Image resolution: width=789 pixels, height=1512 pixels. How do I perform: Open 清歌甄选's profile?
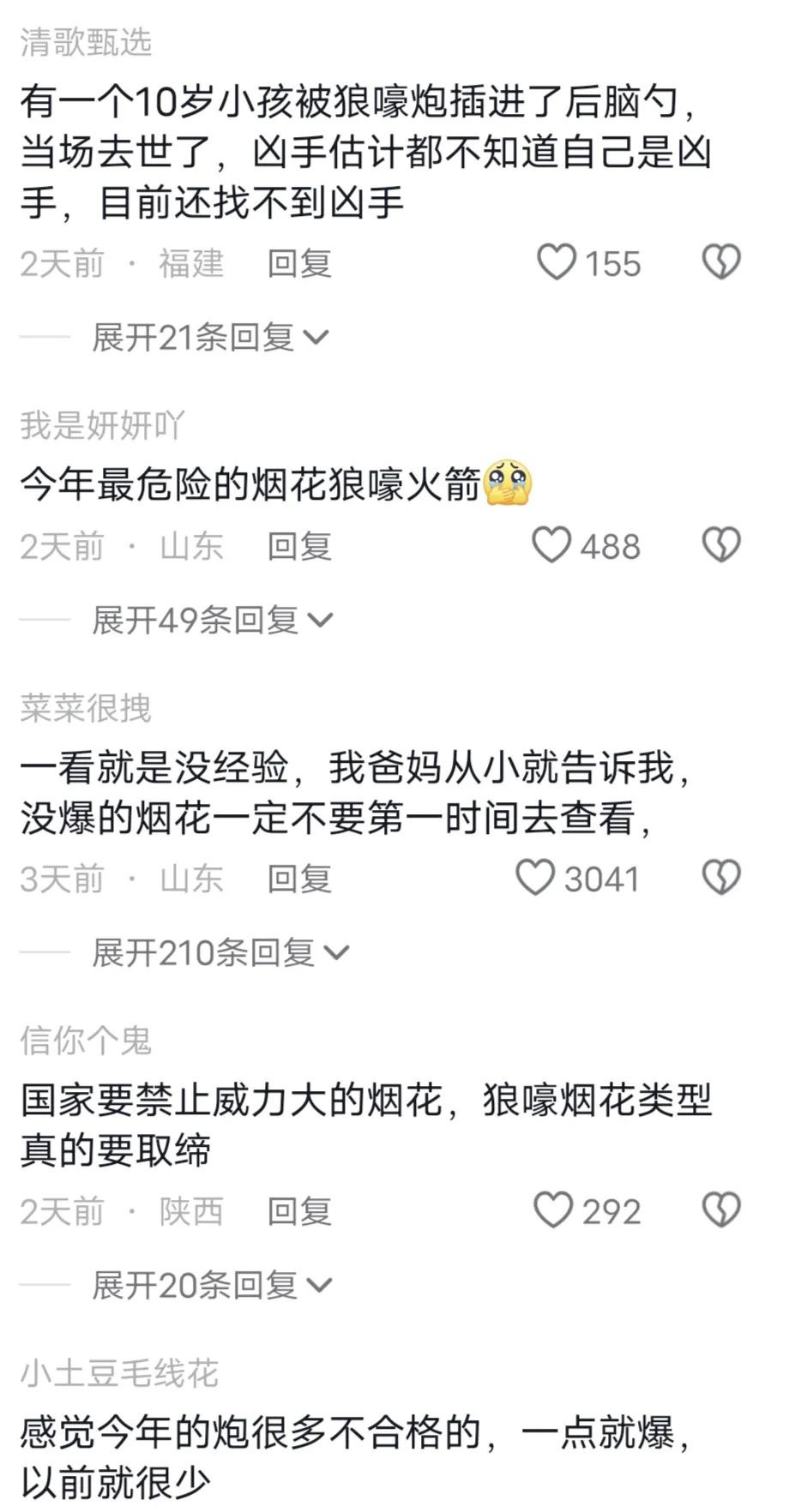pyautogui.click(x=86, y=42)
